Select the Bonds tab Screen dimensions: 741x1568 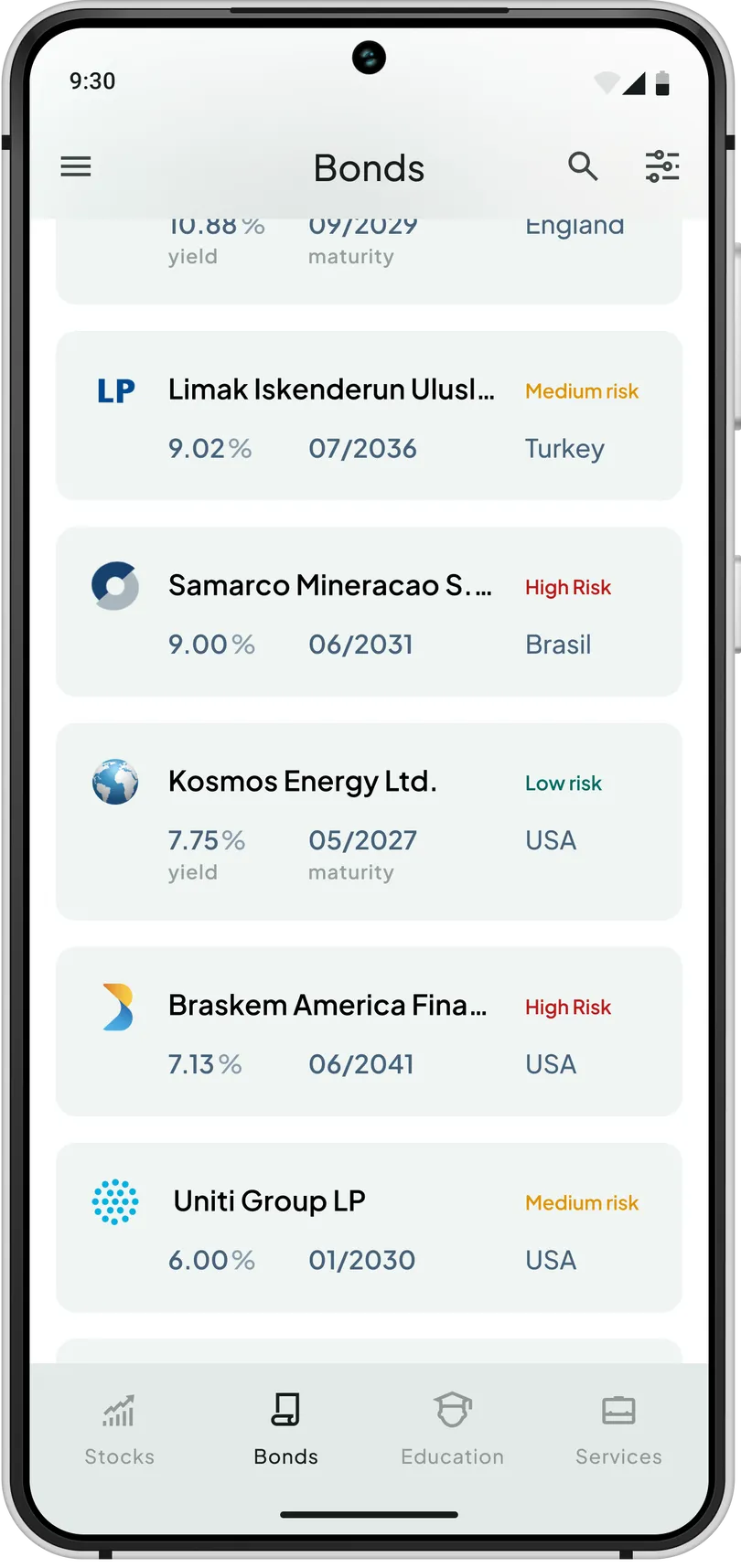click(x=286, y=1428)
